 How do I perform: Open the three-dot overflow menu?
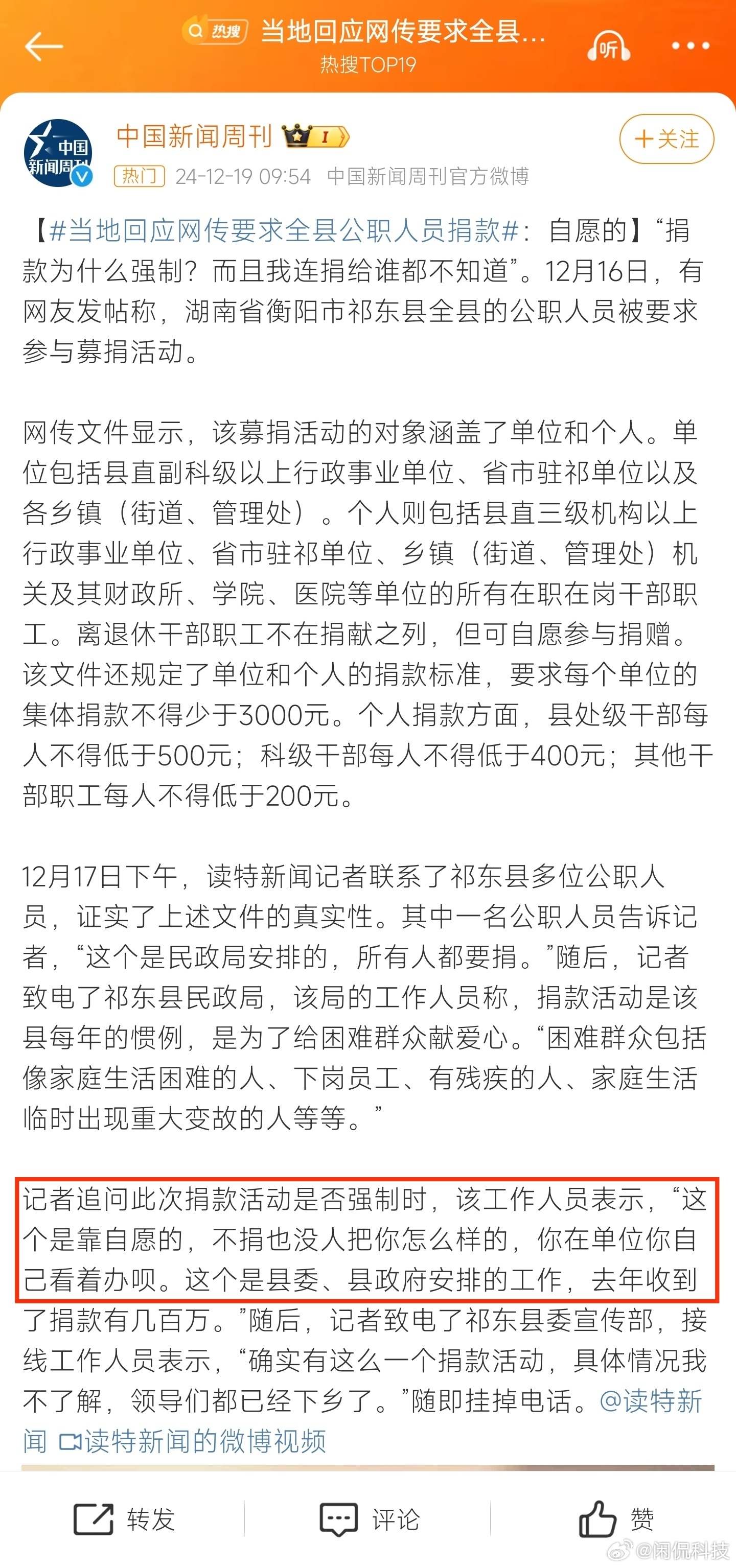pos(691,45)
